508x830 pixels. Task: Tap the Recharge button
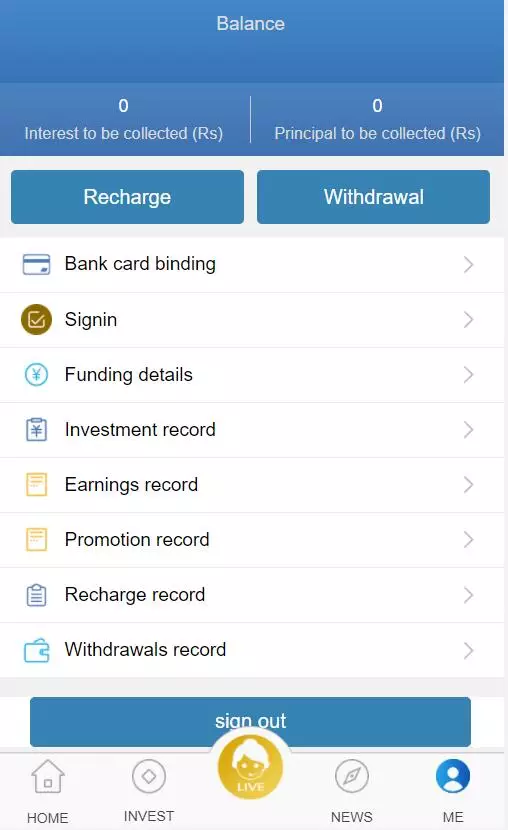pyautogui.click(x=127, y=197)
